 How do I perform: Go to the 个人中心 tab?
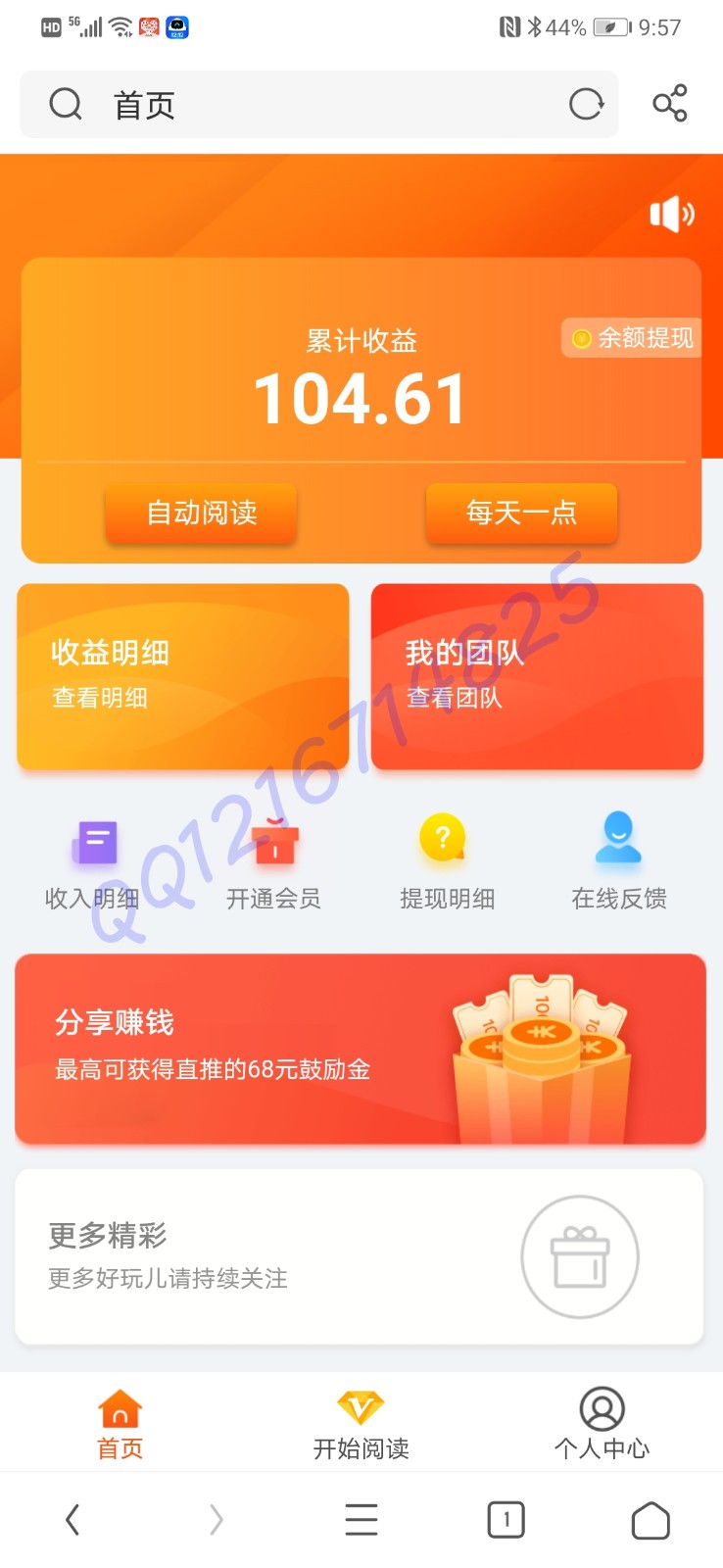tap(602, 1424)
